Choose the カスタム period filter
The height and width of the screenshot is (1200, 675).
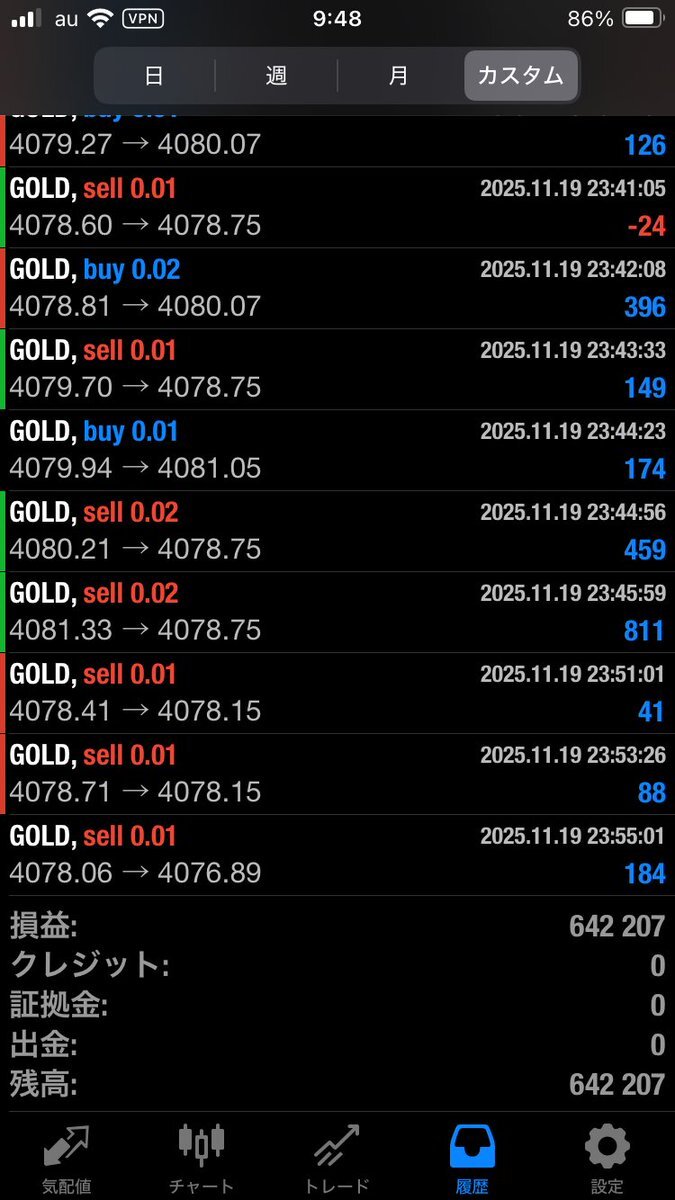click(x=520, y=76)
